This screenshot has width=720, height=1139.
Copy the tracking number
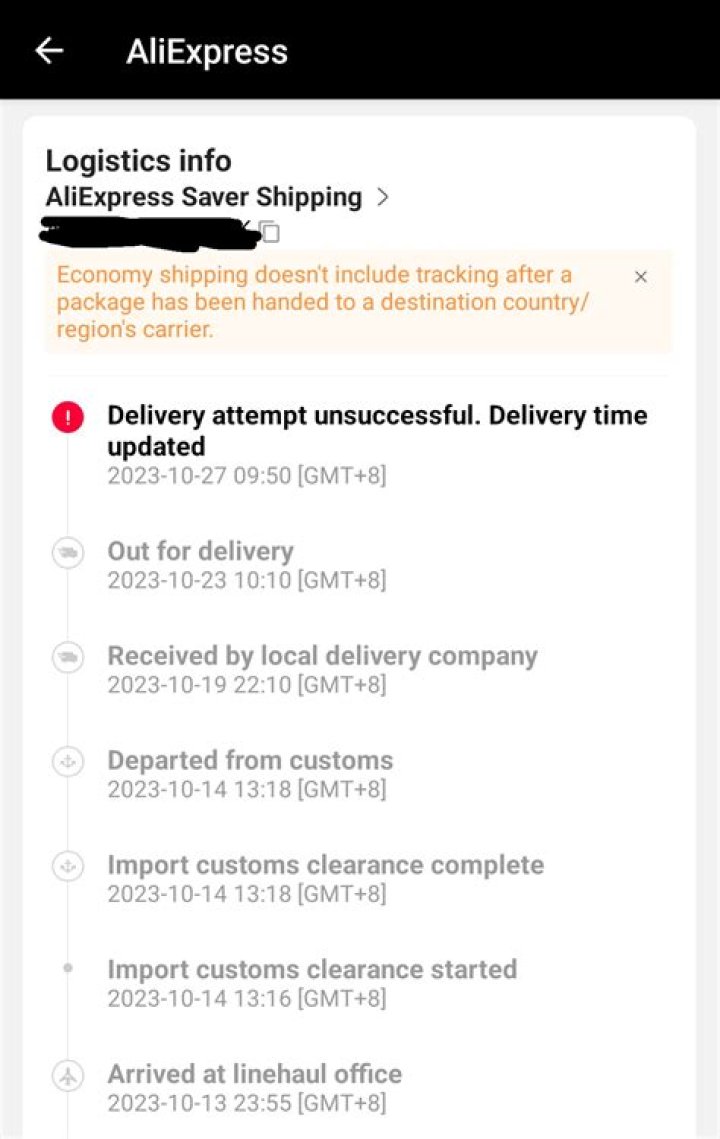(270, 232)
